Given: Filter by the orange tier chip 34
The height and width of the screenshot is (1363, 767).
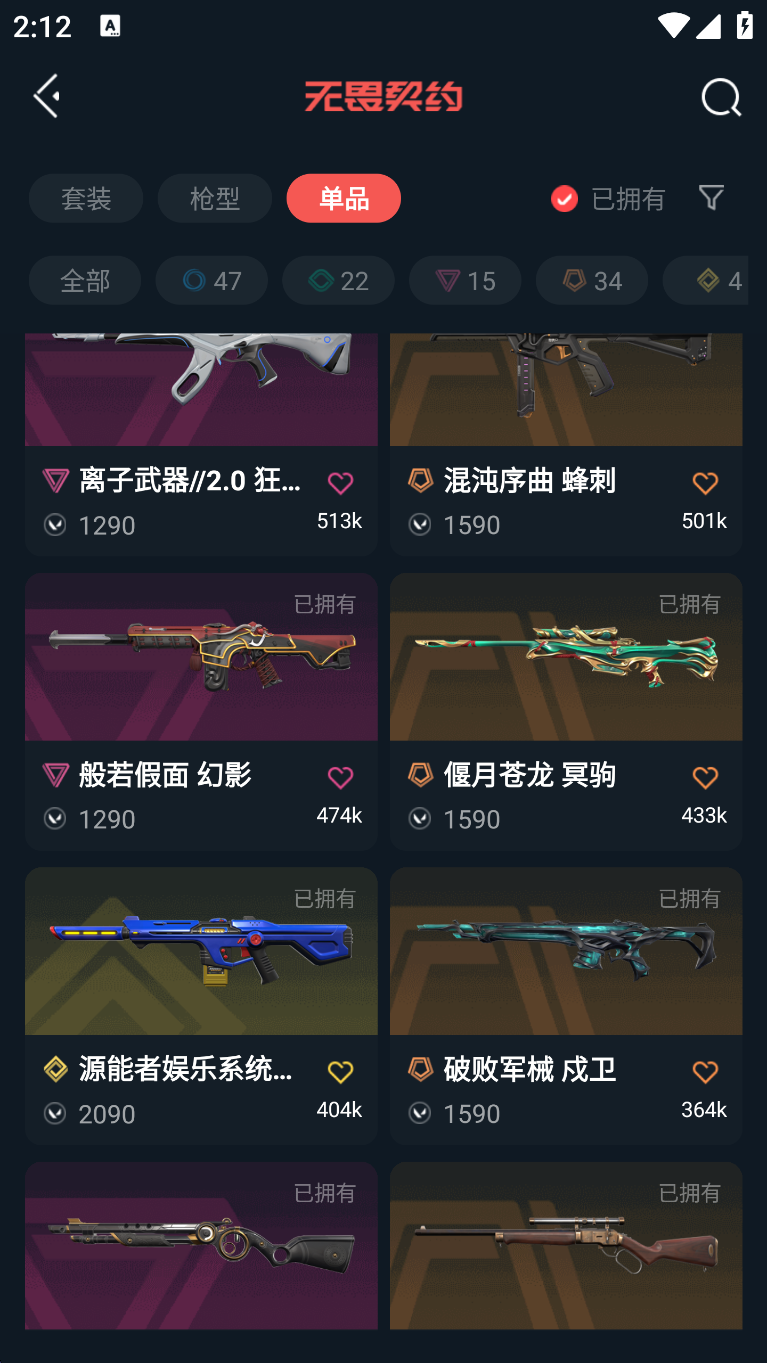Looking at the screenshot, I should [592, 281].
